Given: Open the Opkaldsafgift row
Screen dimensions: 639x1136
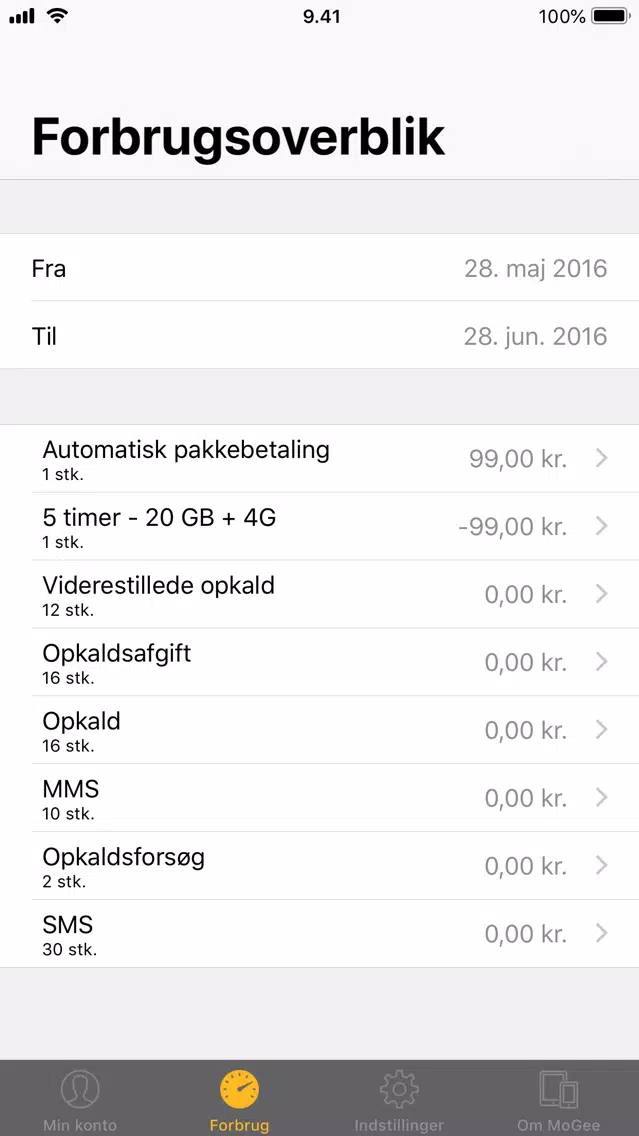Looking at the screenshot, I should (x=320, y=662).
